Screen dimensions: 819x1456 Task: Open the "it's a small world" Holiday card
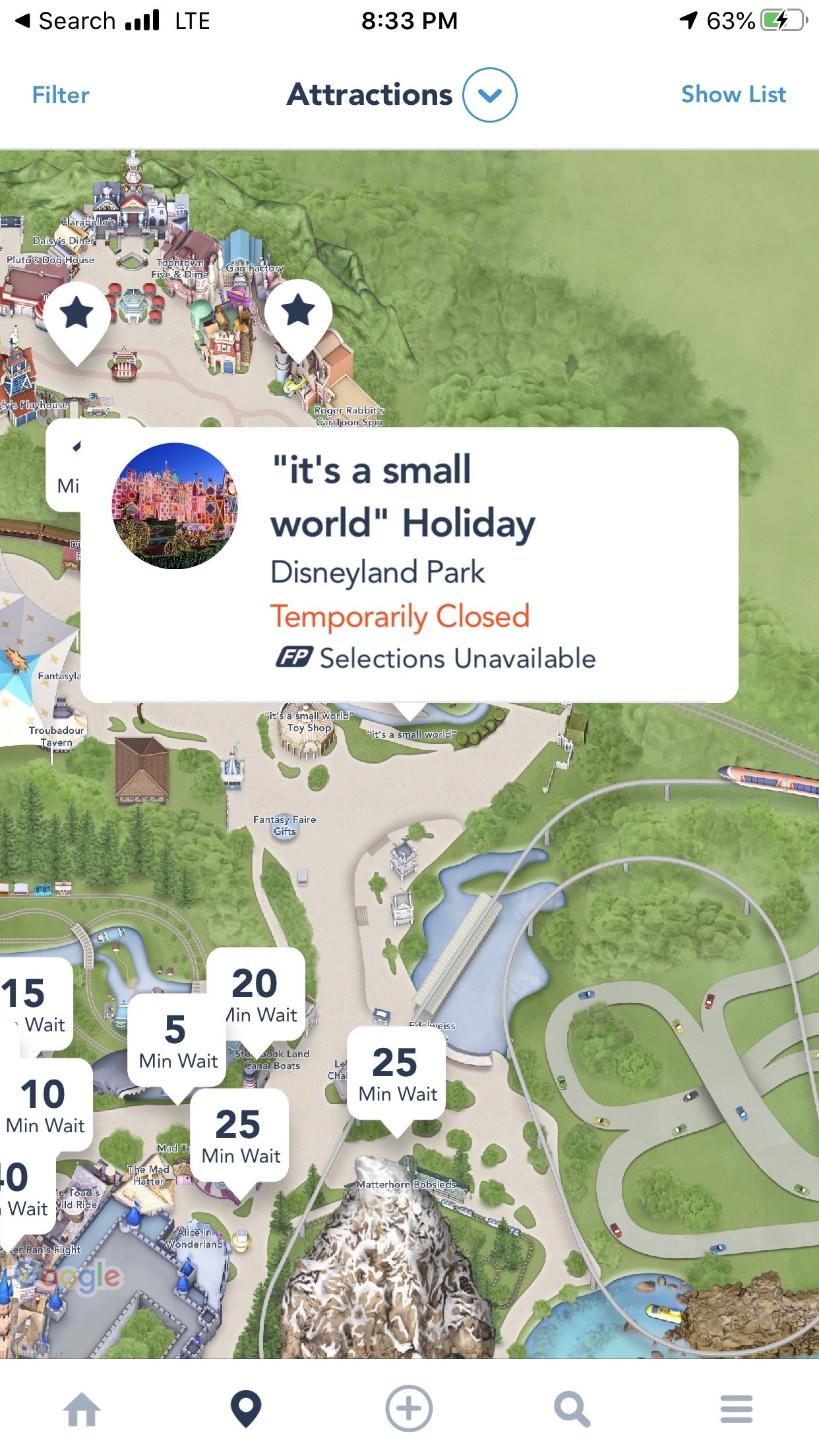click(409, 564)
